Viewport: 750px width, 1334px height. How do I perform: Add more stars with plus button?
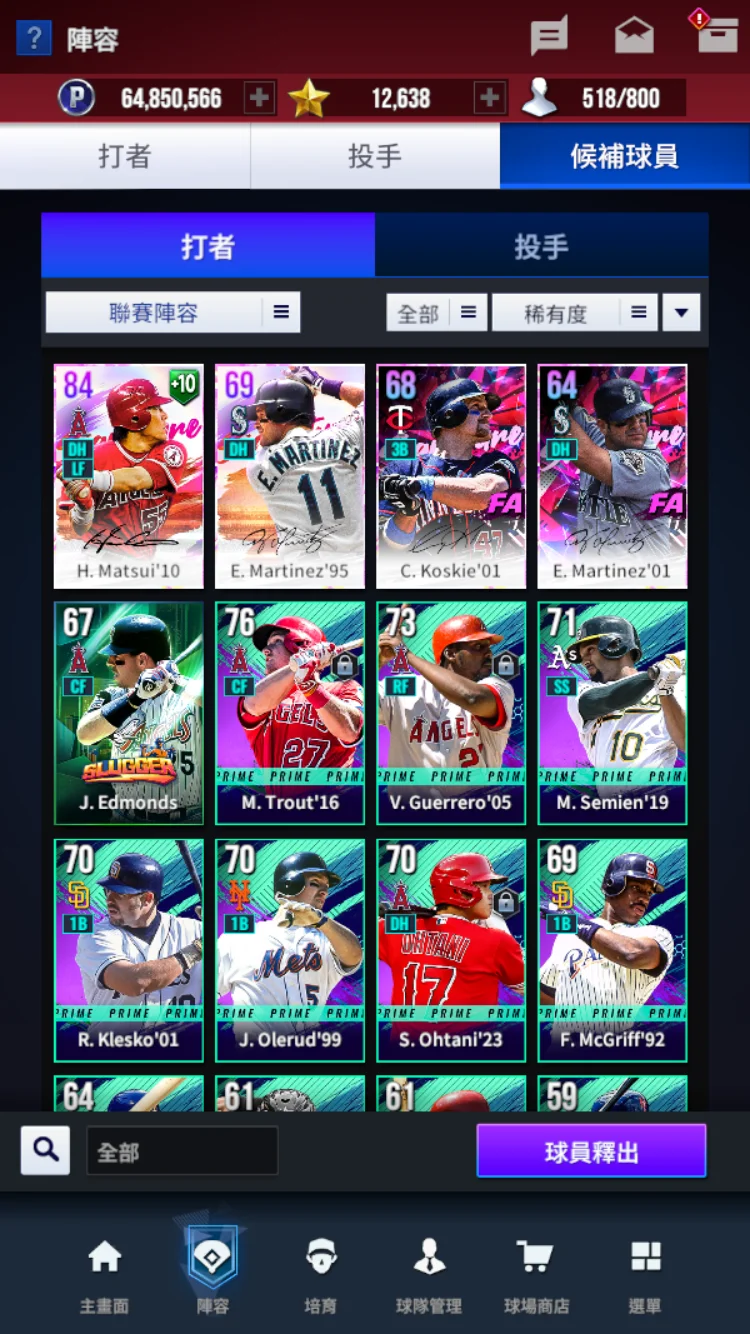click(489, 98)
